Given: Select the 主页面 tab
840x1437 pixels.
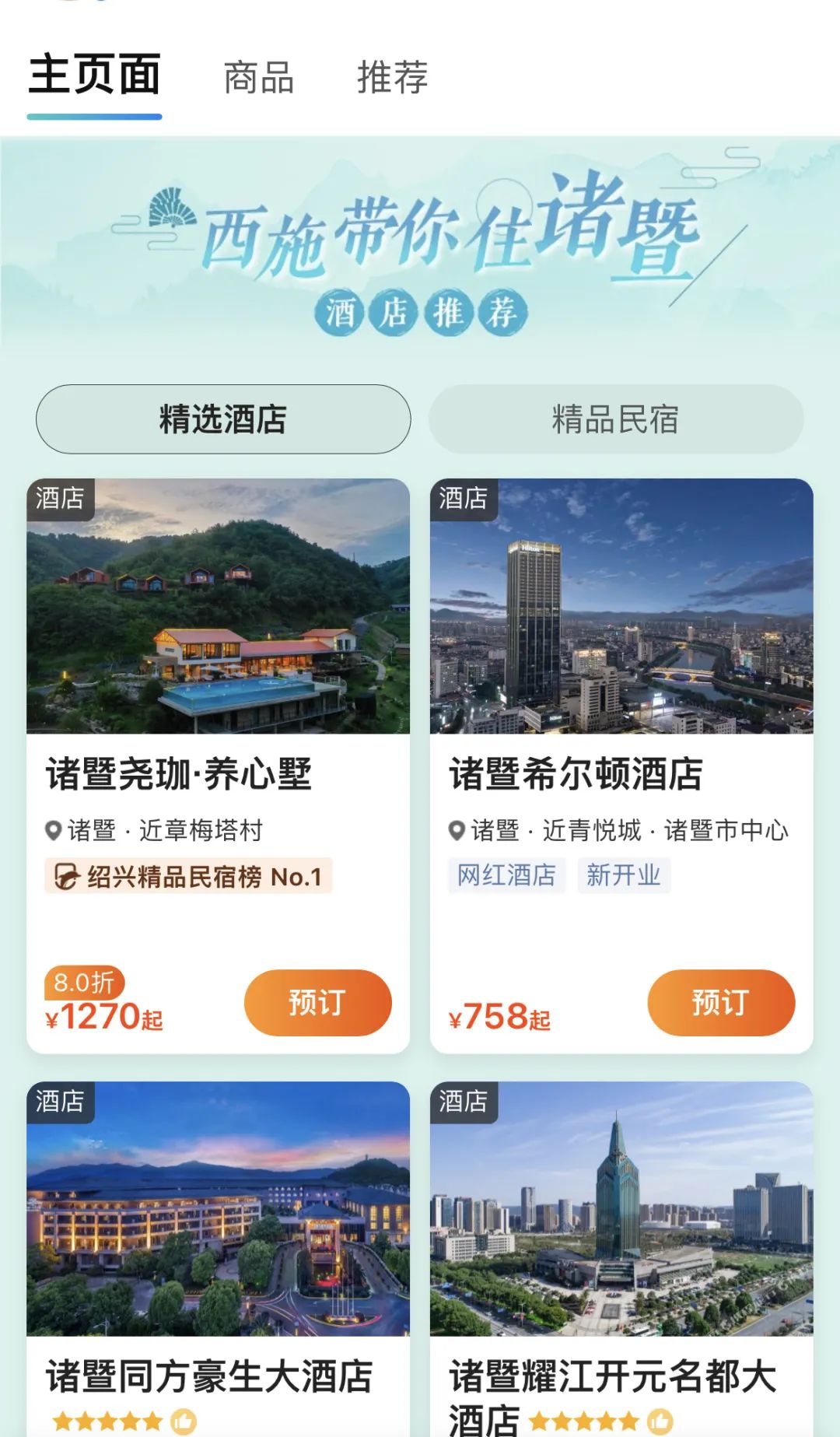Looking at the screenshot, I should [x=94, y=76].
